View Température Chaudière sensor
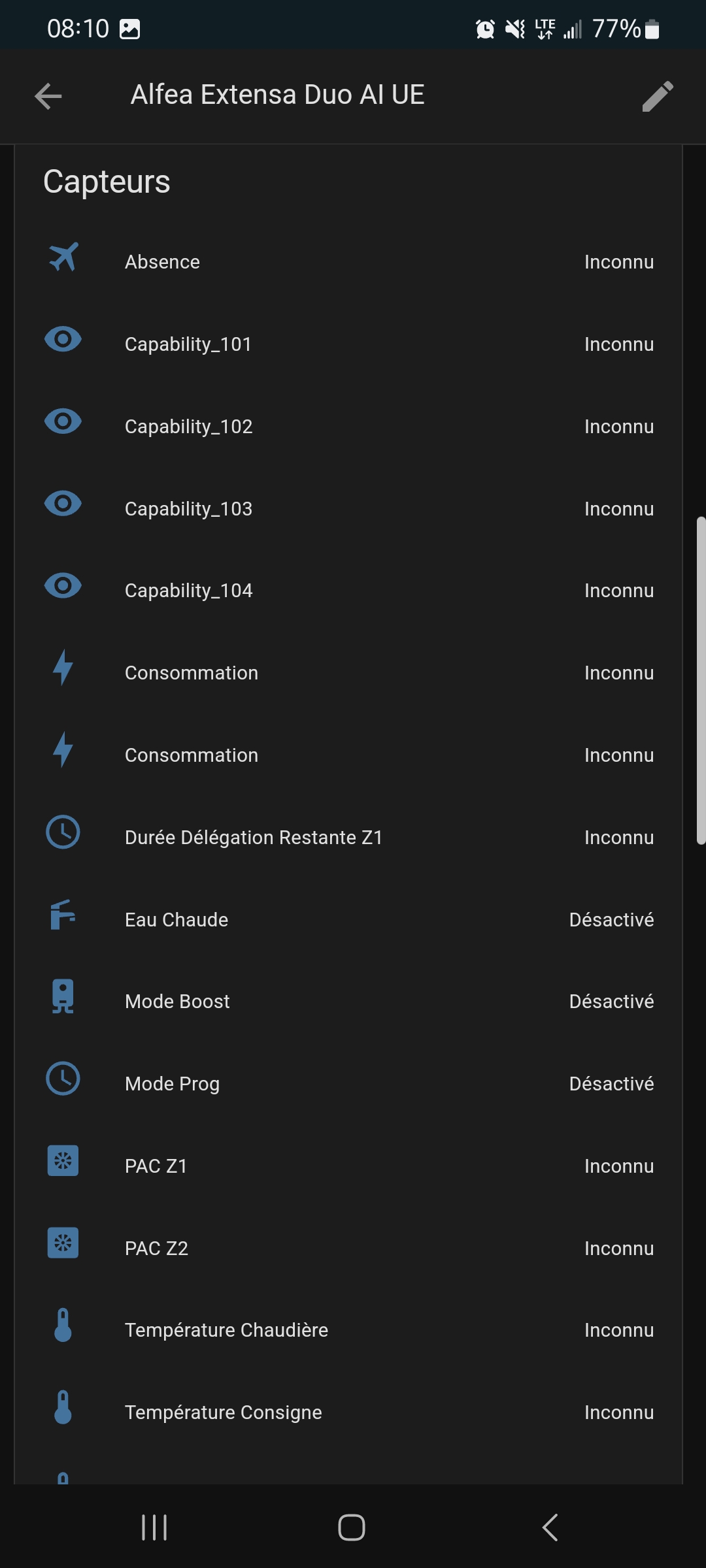 click(x=348, y=1330)
